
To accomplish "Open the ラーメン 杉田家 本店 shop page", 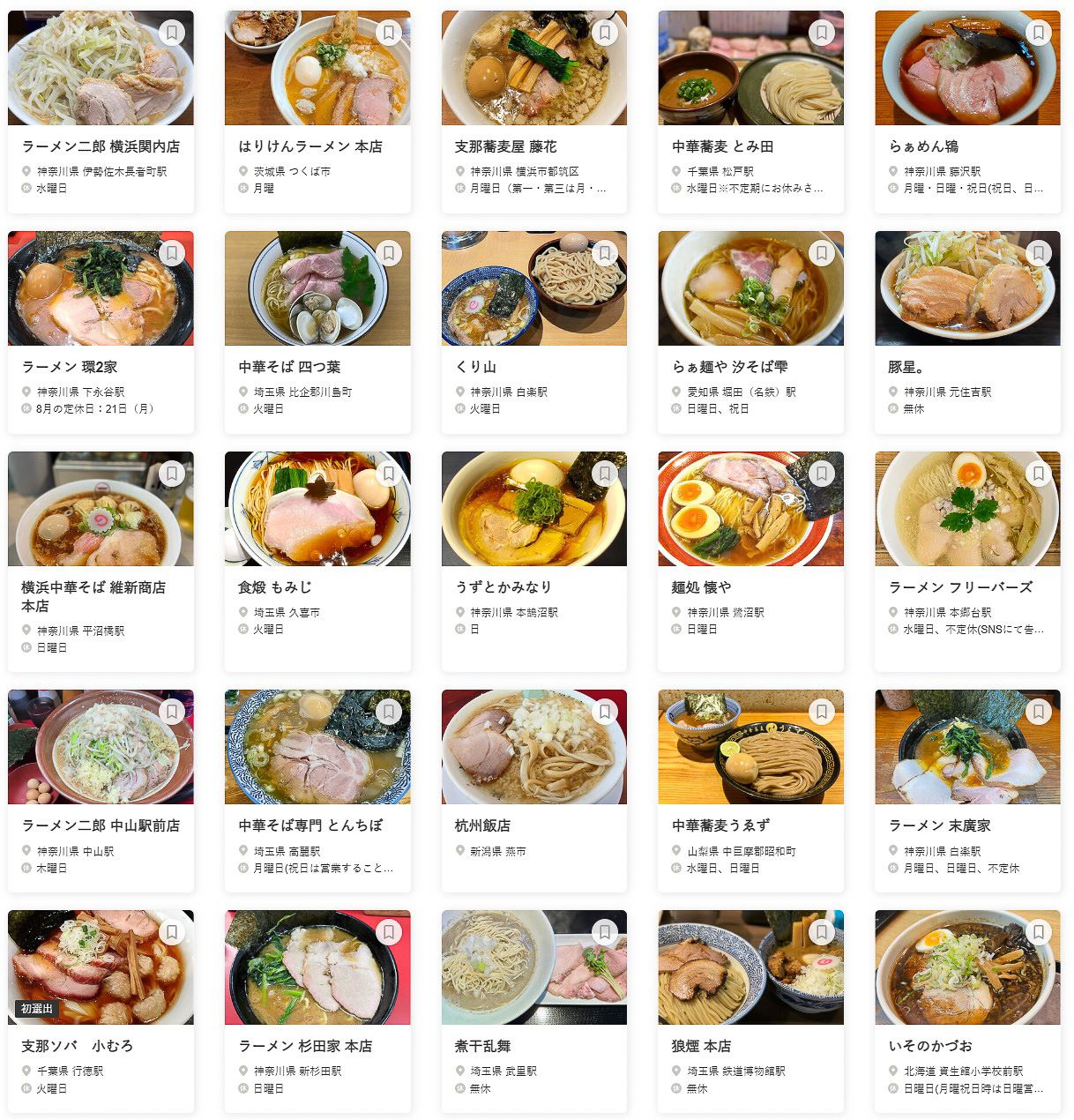I will 302,1047.
